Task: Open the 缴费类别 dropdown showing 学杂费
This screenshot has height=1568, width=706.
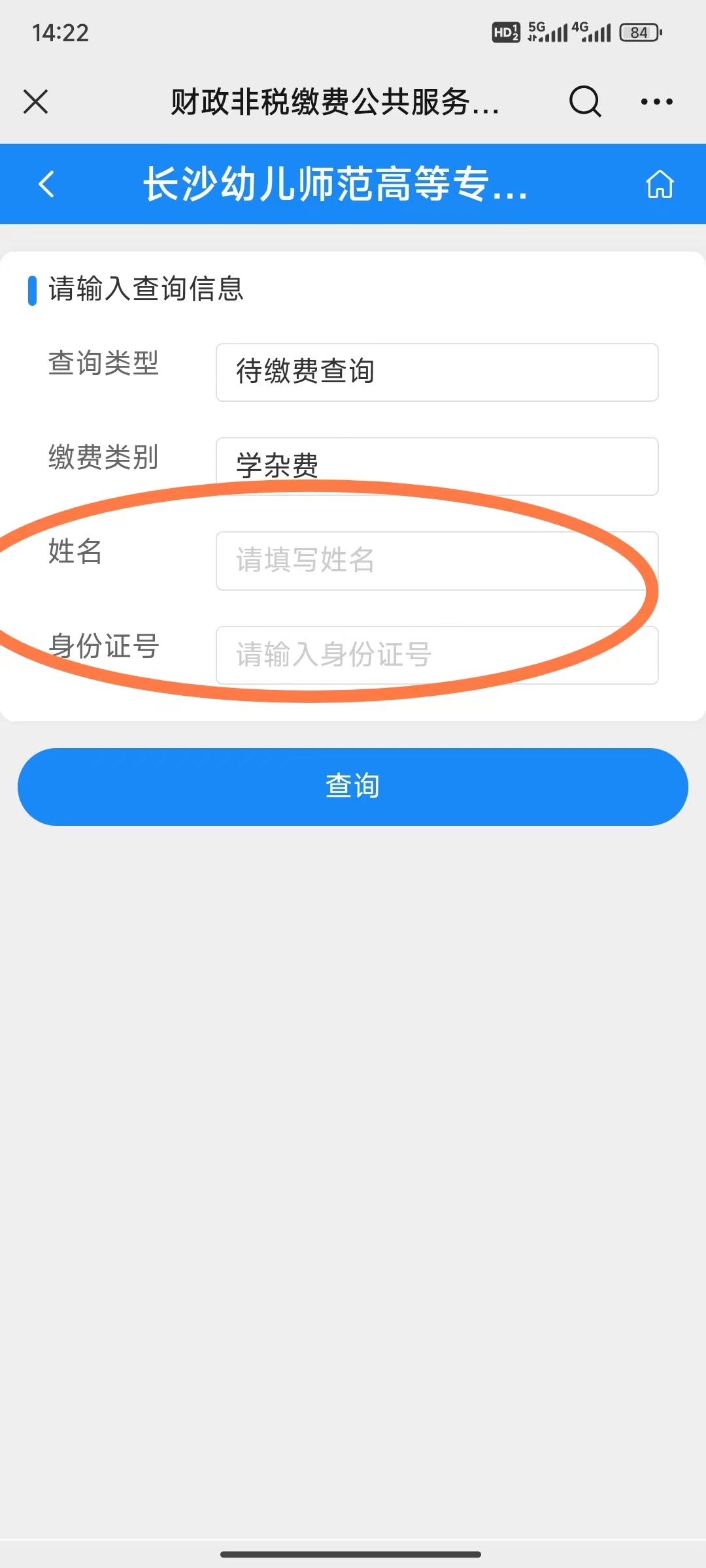Action: tap(437, 466)
